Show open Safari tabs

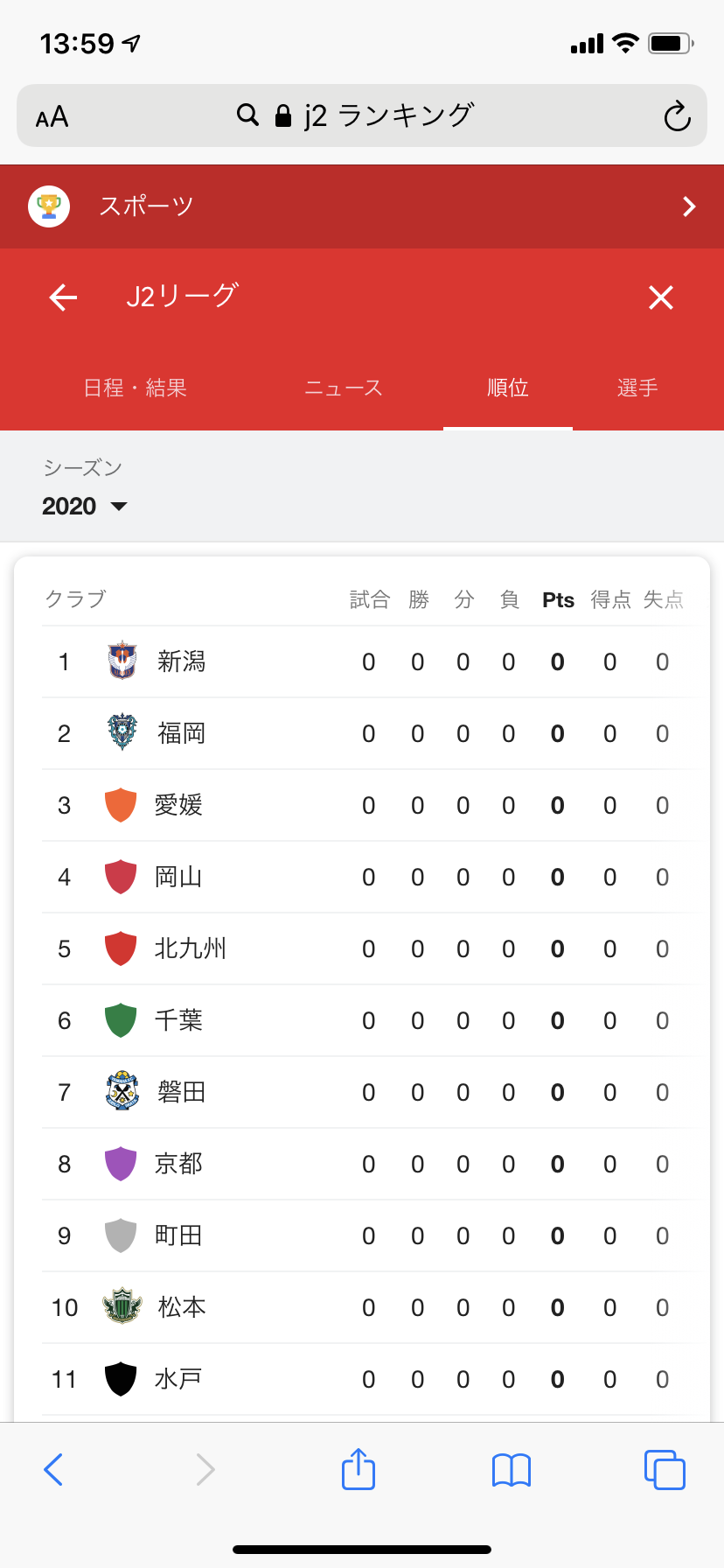pyautogui.click(x=665, y=1469)
